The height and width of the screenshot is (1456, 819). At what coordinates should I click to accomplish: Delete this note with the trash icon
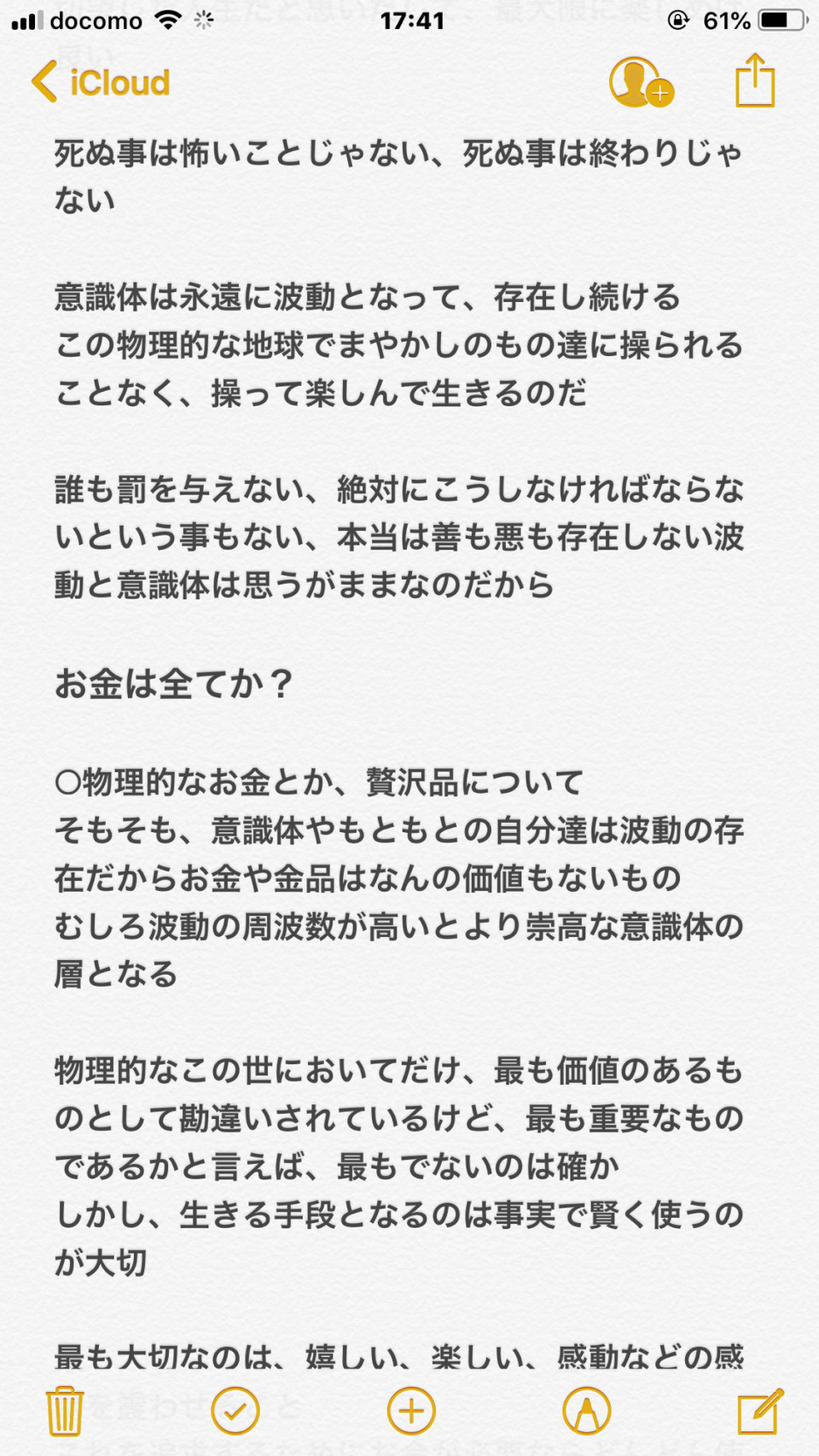(64, 1412)
